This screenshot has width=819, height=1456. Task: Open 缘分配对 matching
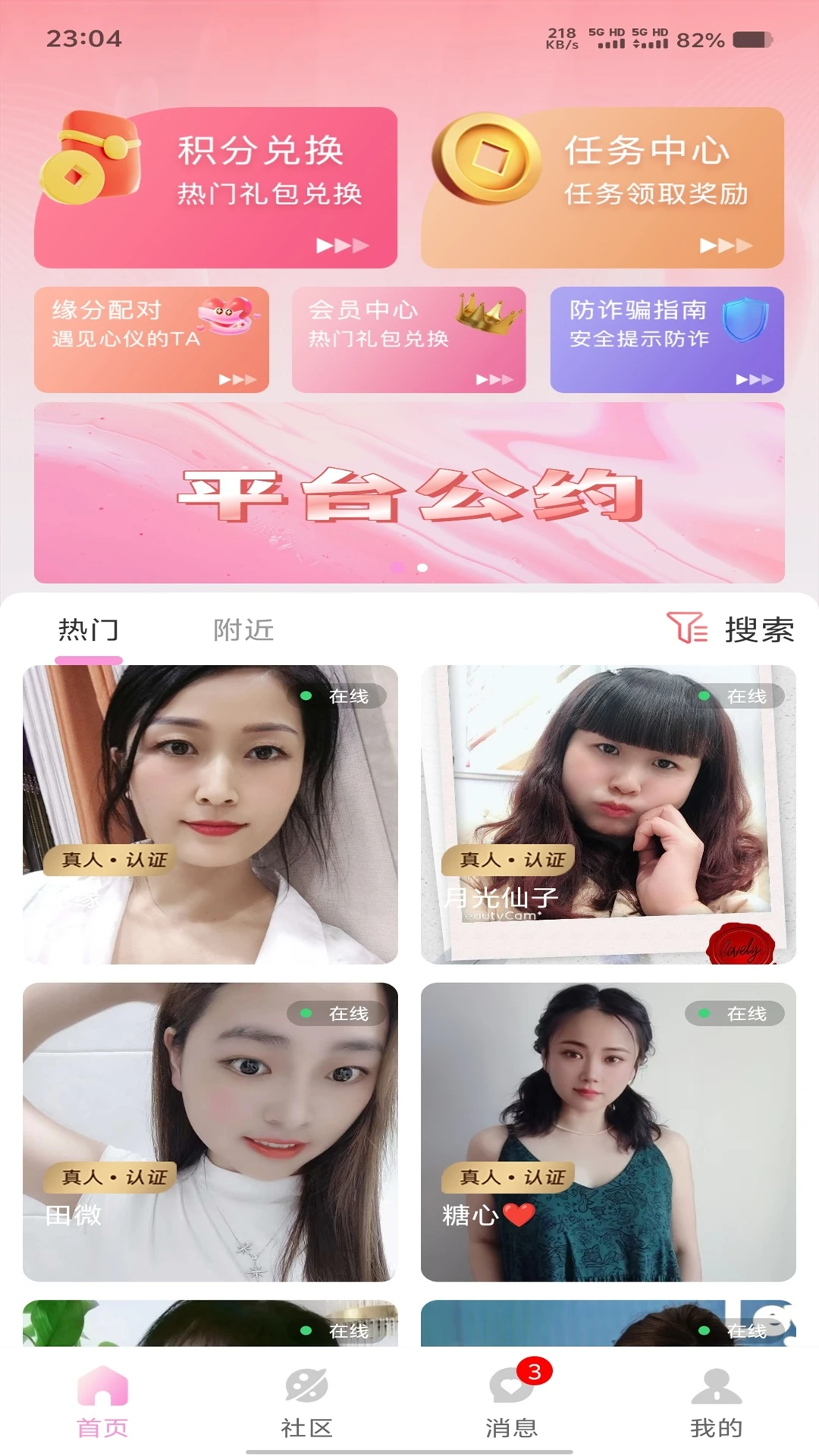pyautogui.click(x=152, y=339)
